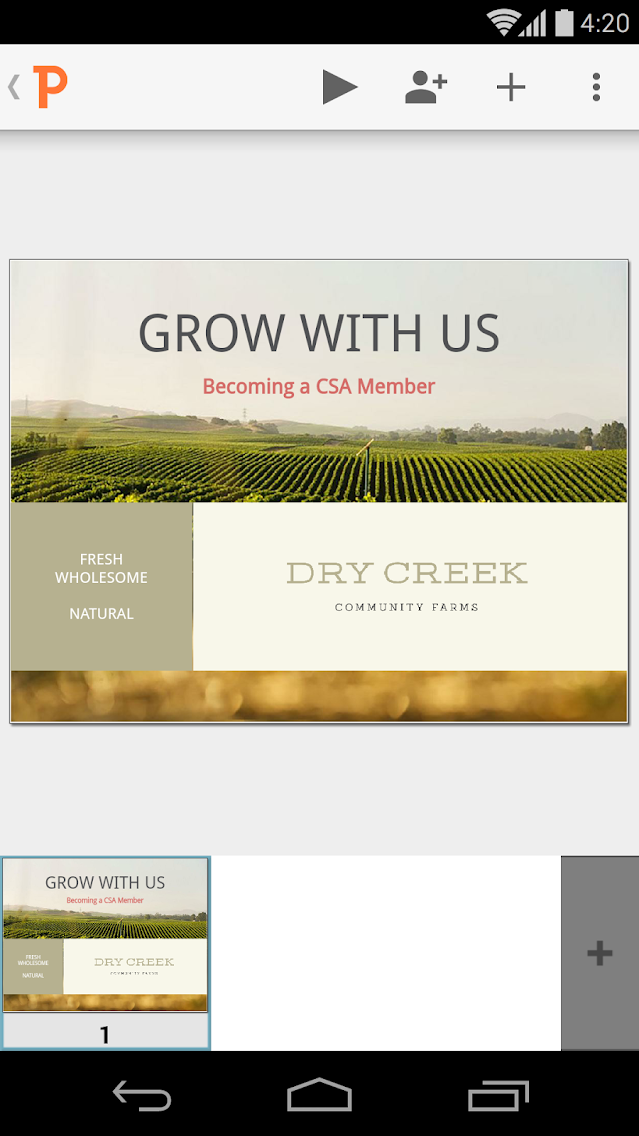Start the slideshow presentation
Image resolution: width=639 pixels, height=1136 pixels.
tap(340, 87)
